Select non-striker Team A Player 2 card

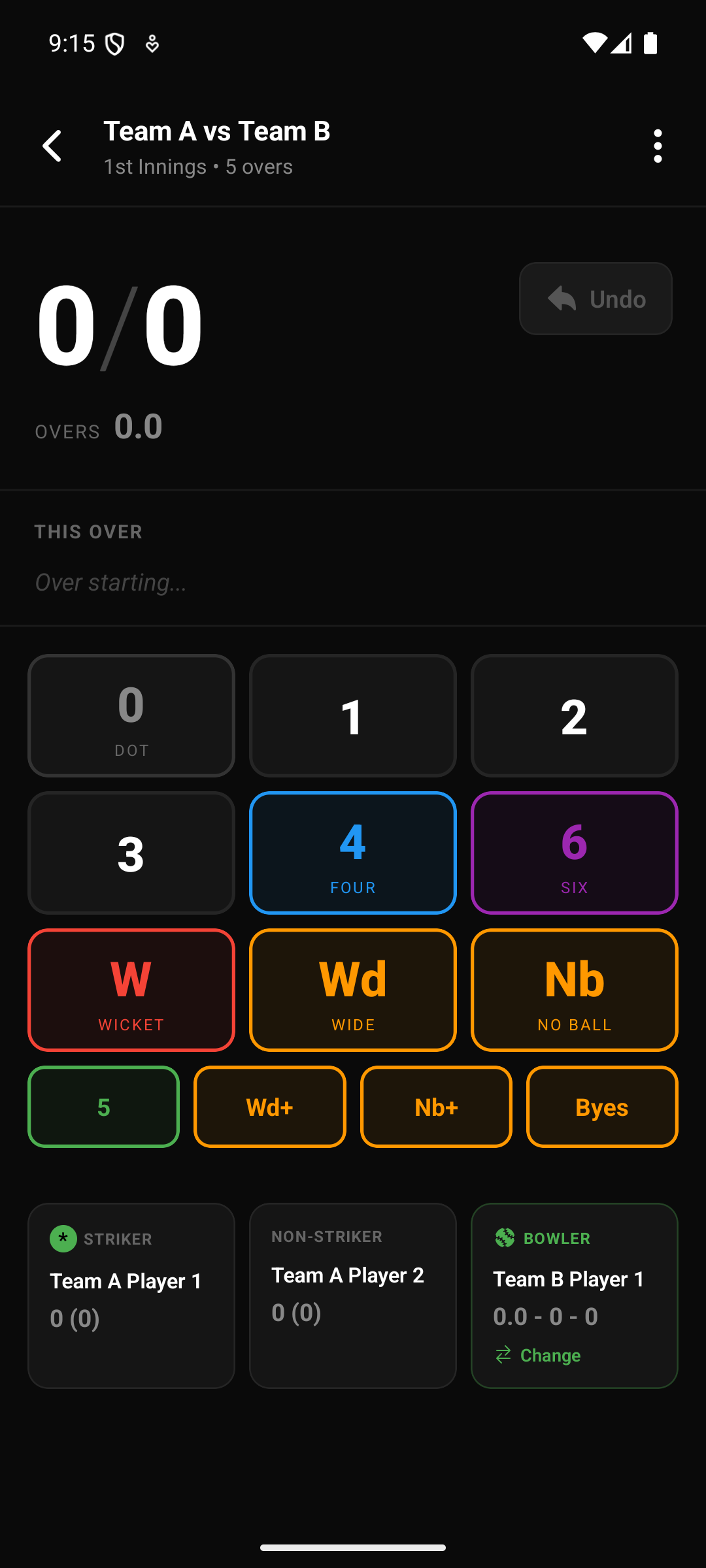353,1296
